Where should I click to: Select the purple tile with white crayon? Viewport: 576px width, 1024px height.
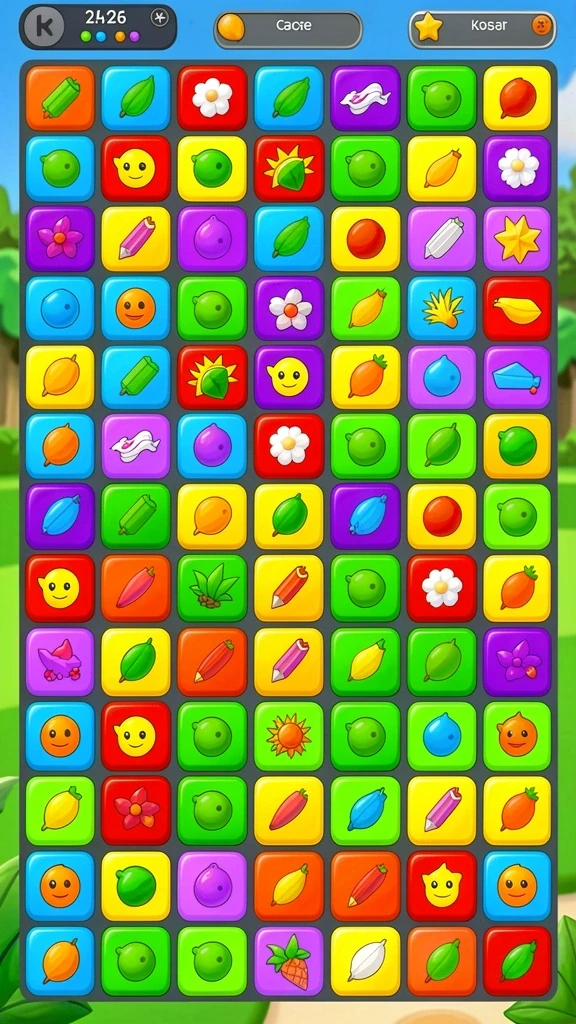point(442,238)
